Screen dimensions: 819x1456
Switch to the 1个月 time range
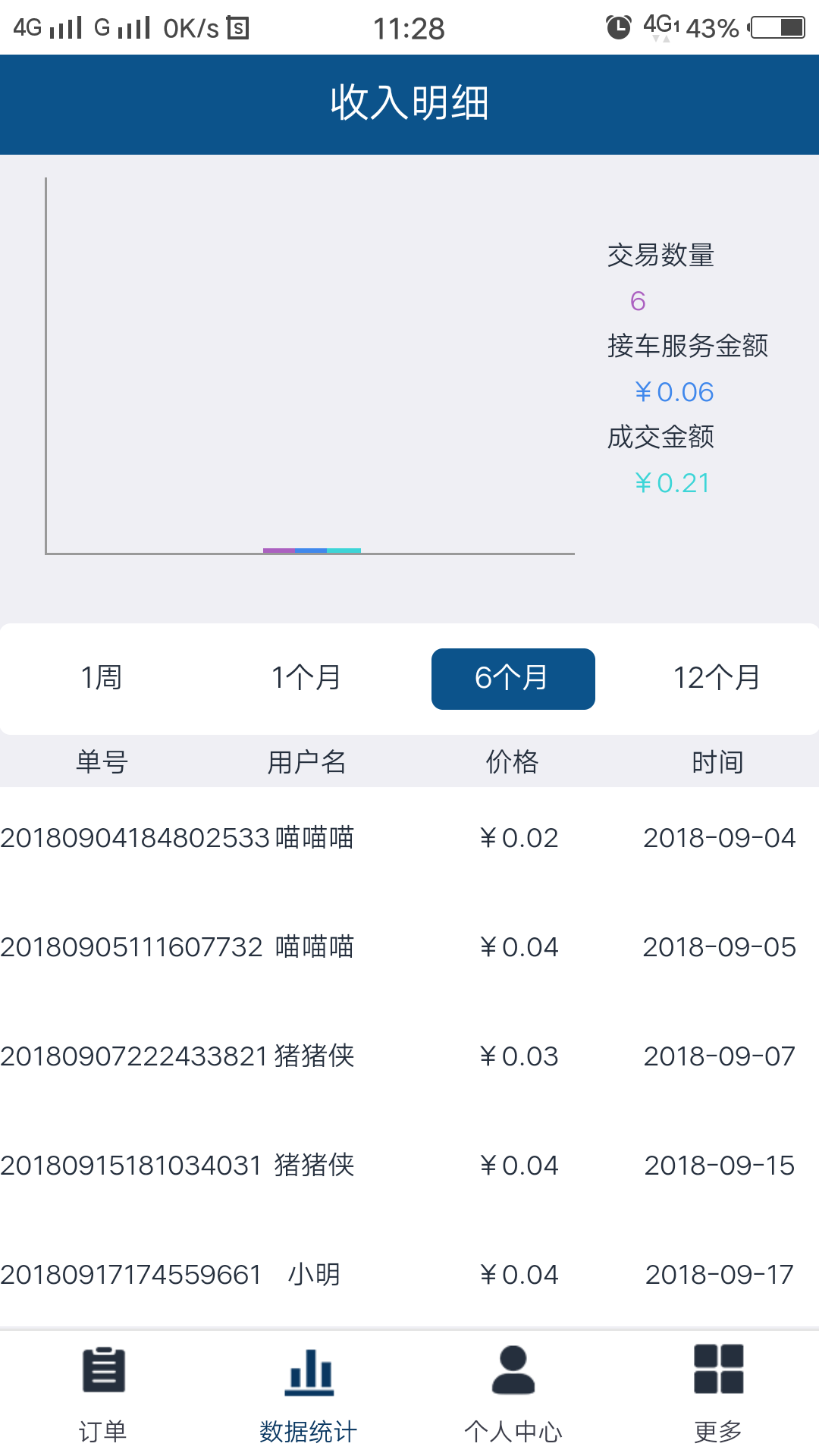point(306,678)
